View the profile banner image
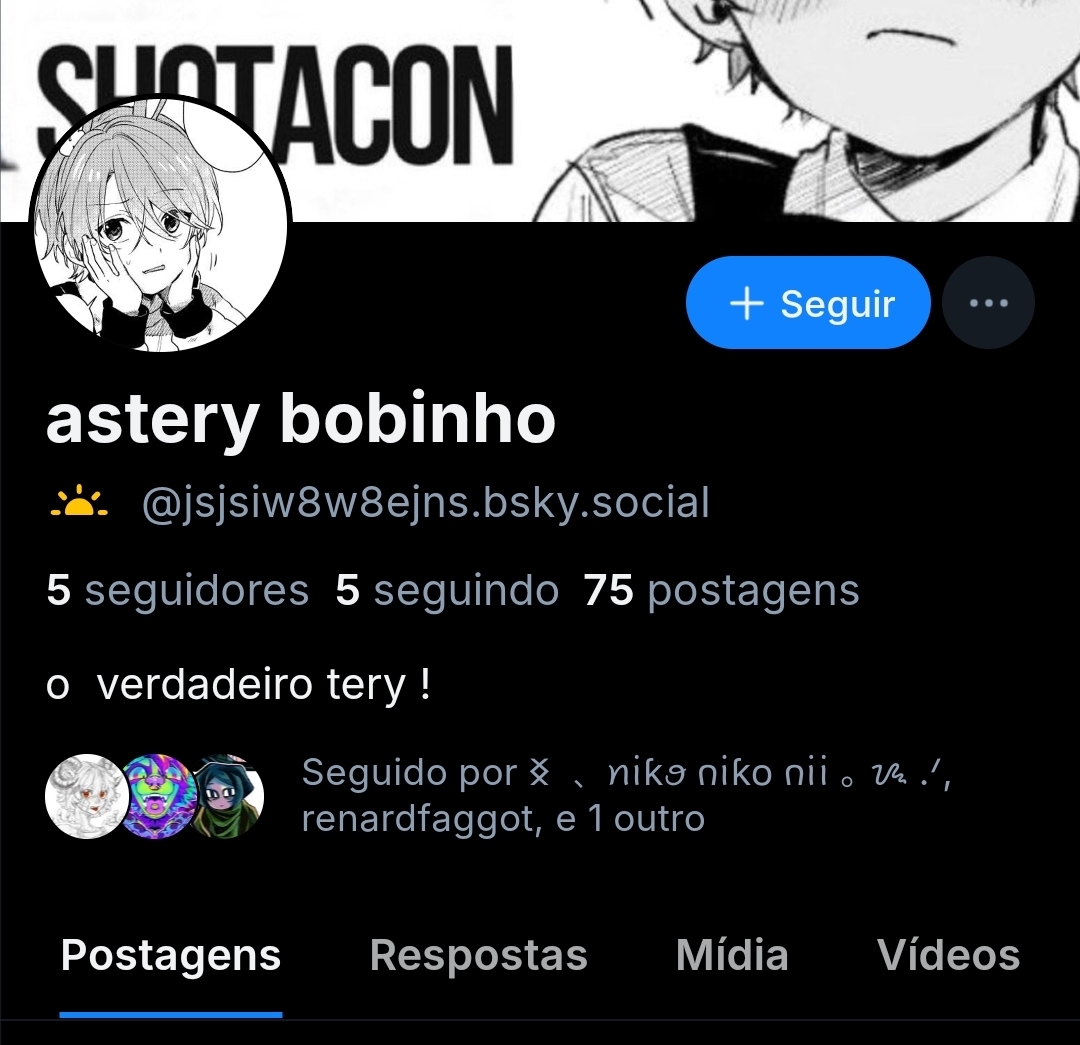The height and width of the screenshot is (1045, 1080). tap(700, 100)
